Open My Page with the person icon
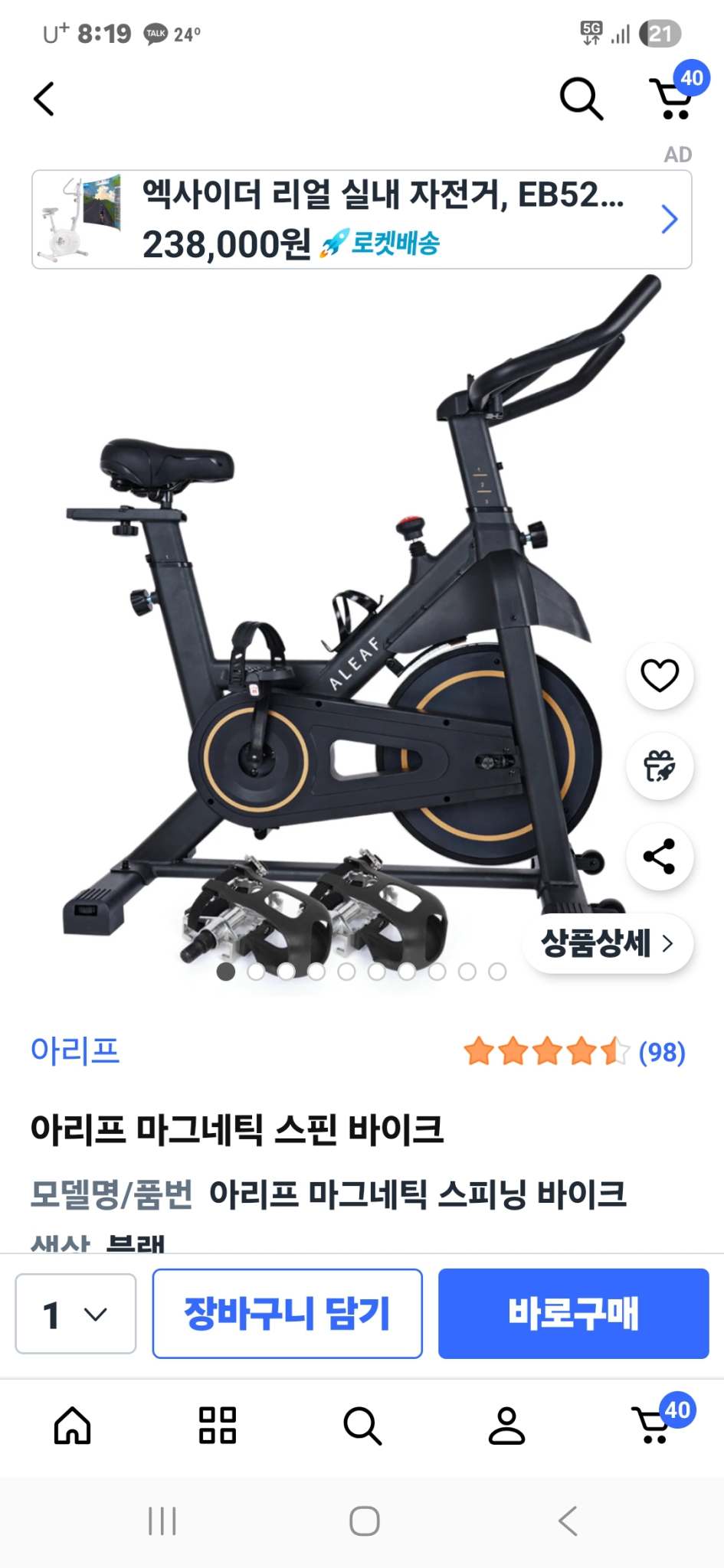The height and width of the screenshot is (1568, 724). coord(506,1426)
